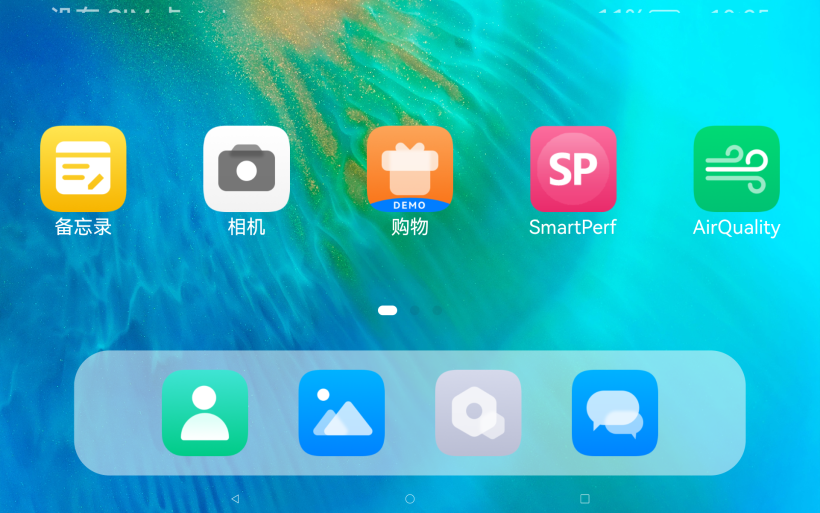Image resolution: width=820 pixels, height=513 pixels.
Task: Open the settings app in the dock
Action: click(478, 413)
